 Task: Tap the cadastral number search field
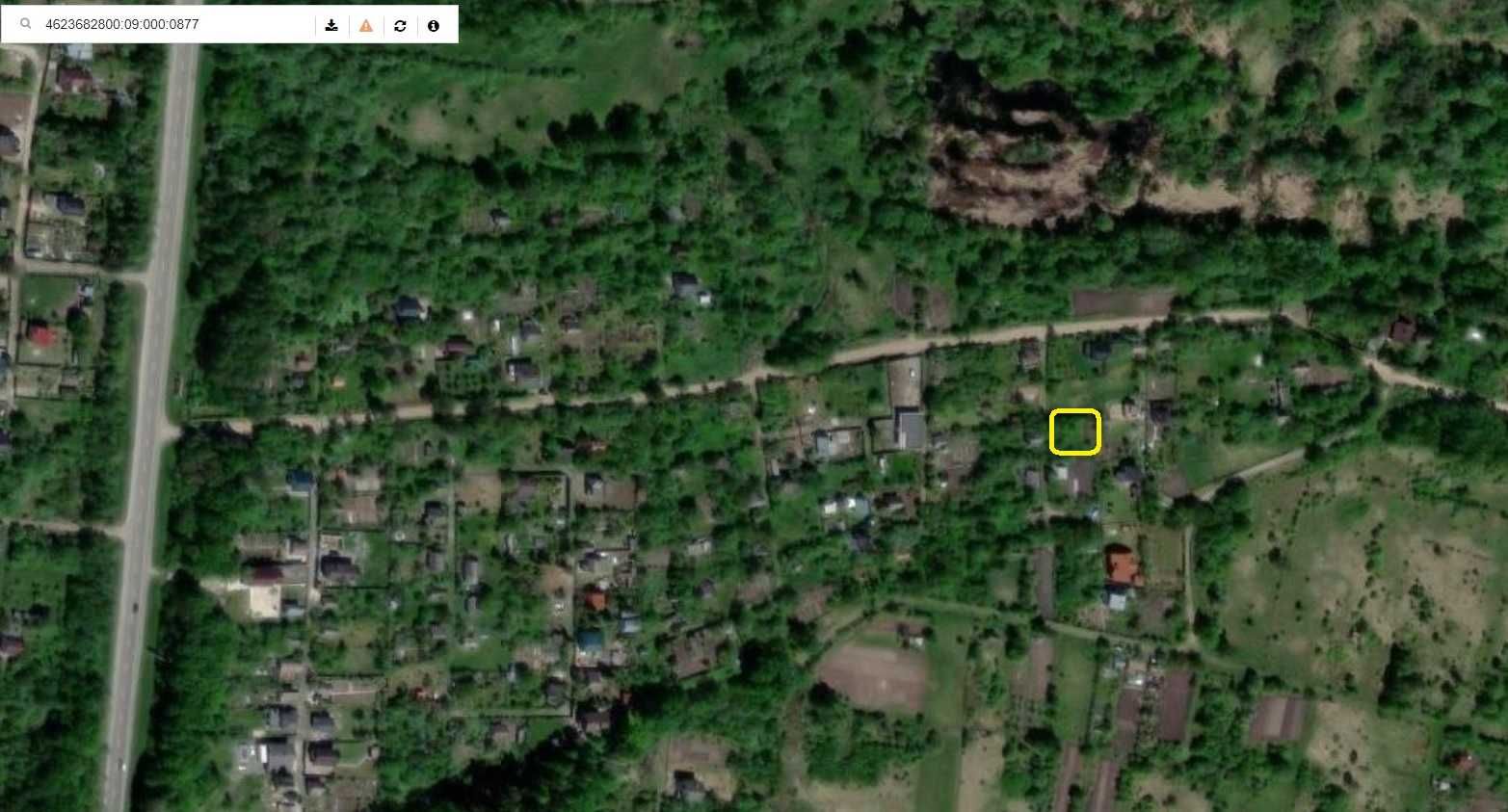pos(173,25)
